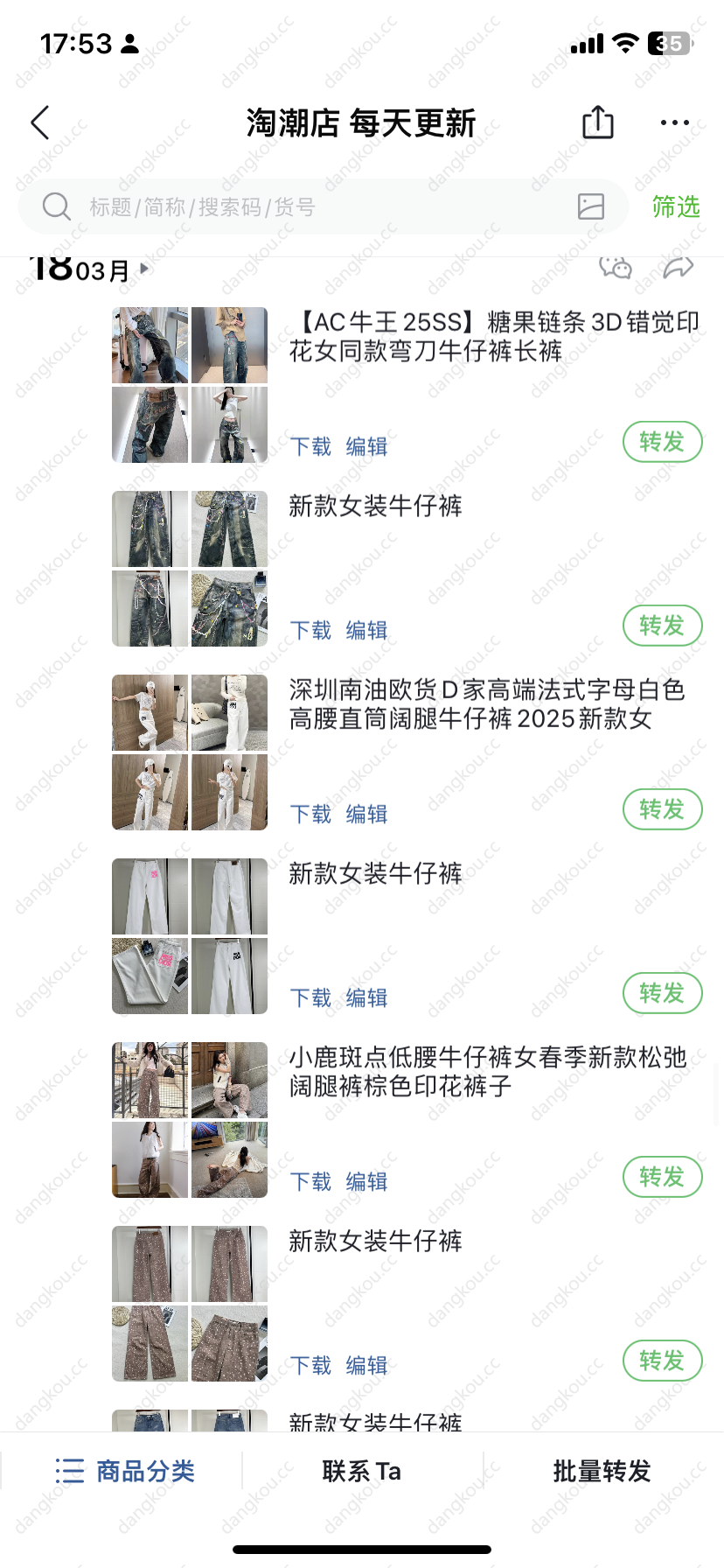The image size is (724, 1568).
Task: Edit the 小鹿斑点低腰牛仔裤 listing
Action: point(366,1181)
